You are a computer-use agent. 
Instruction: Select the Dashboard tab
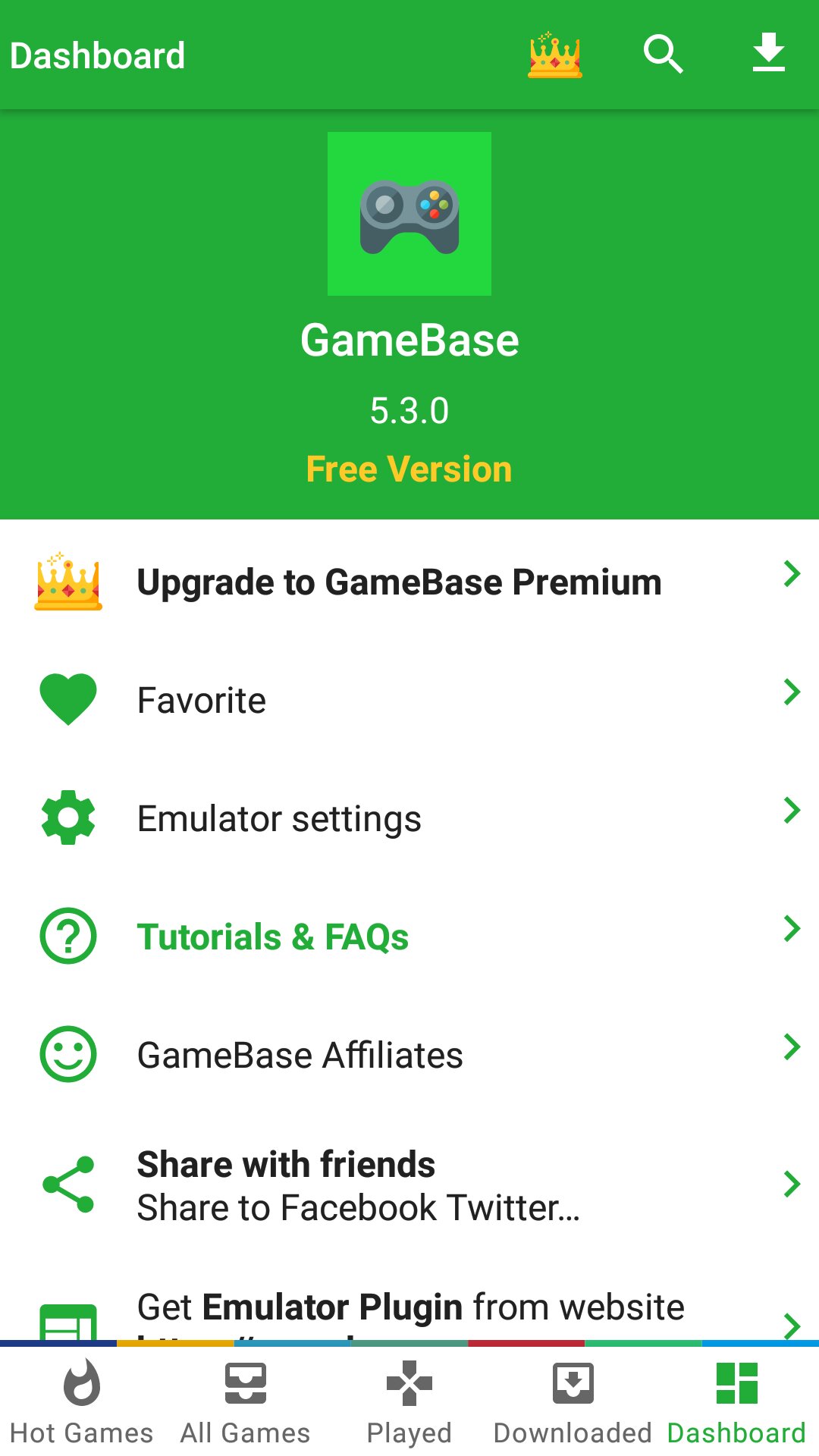click(x=737, y=1401)
